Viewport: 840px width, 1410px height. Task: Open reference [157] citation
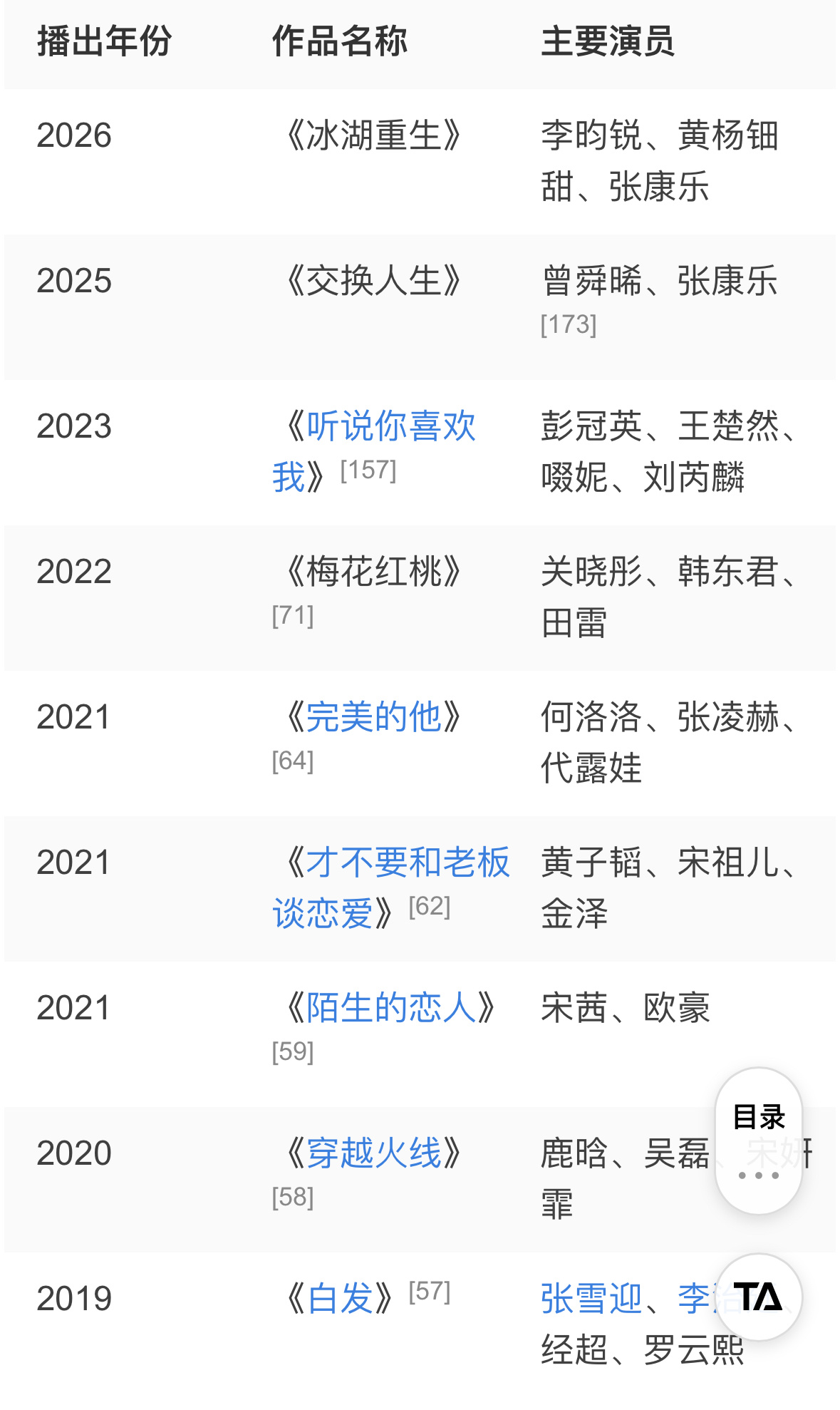368,470
